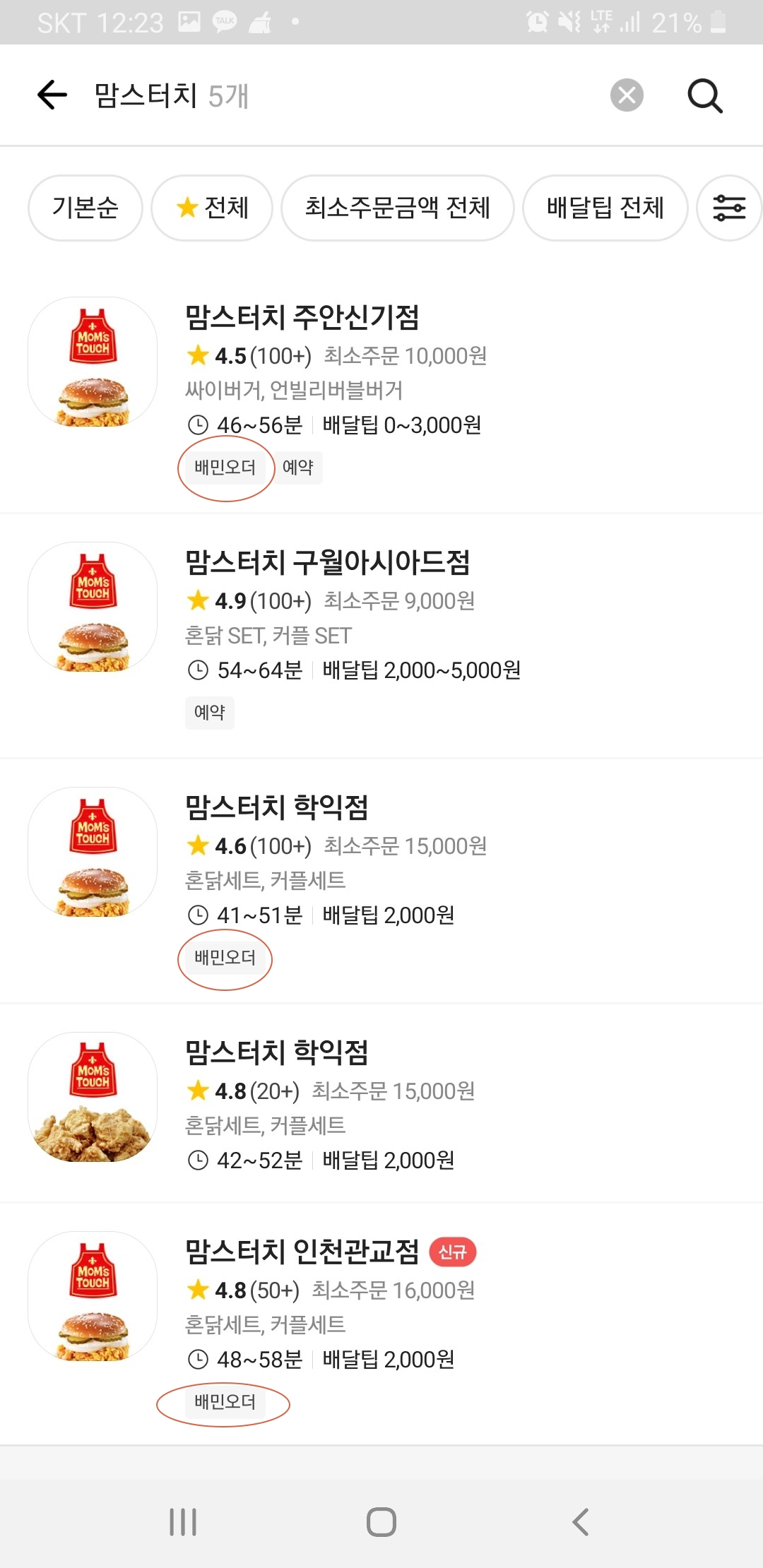Viewport: 763px width, 1568px height.
Task: Open the system recent apps button
Action: tap(183, 1521)
